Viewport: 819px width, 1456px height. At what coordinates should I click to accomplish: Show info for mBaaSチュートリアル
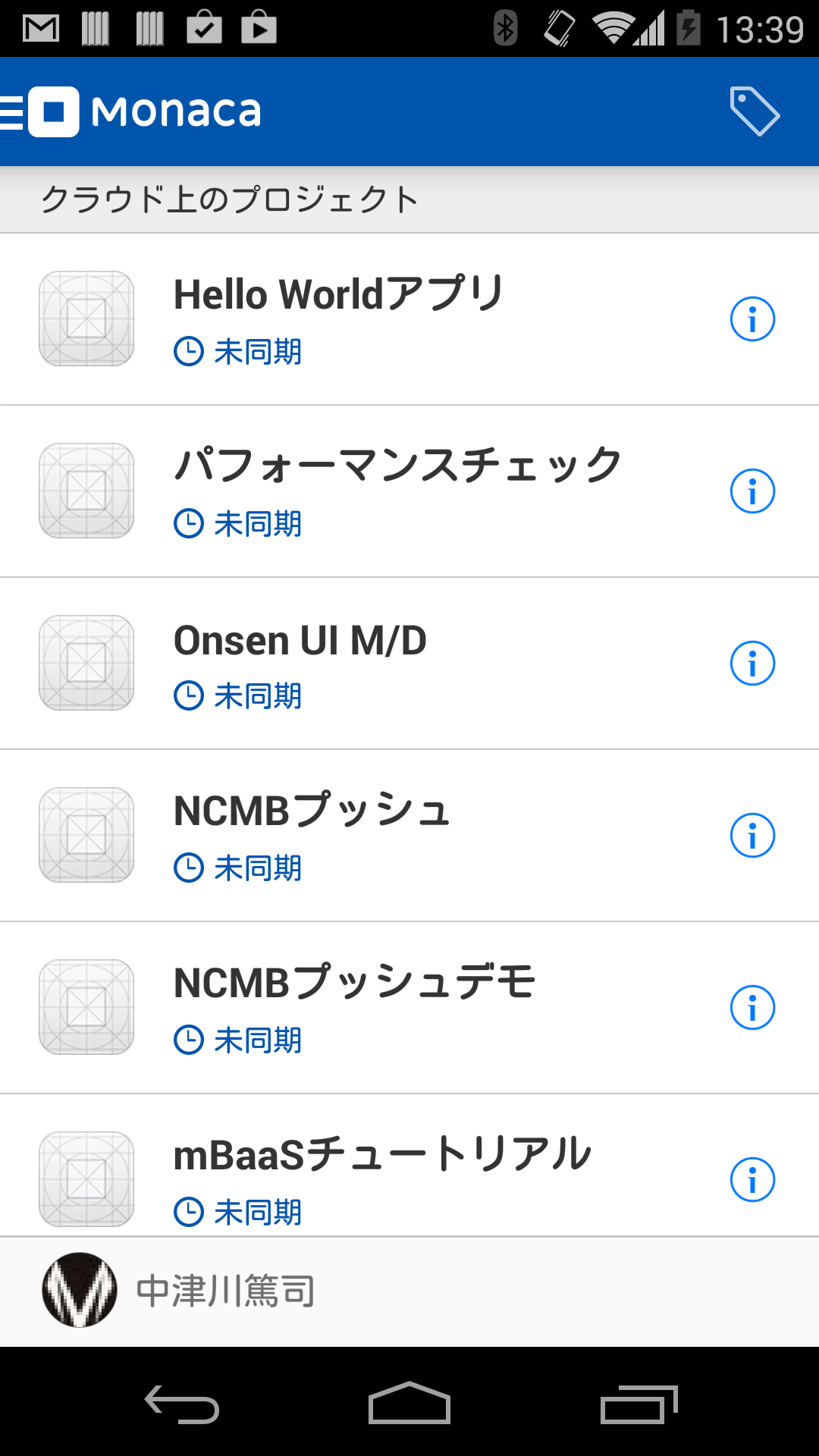pyautogui.click(x=752, y=1180)
